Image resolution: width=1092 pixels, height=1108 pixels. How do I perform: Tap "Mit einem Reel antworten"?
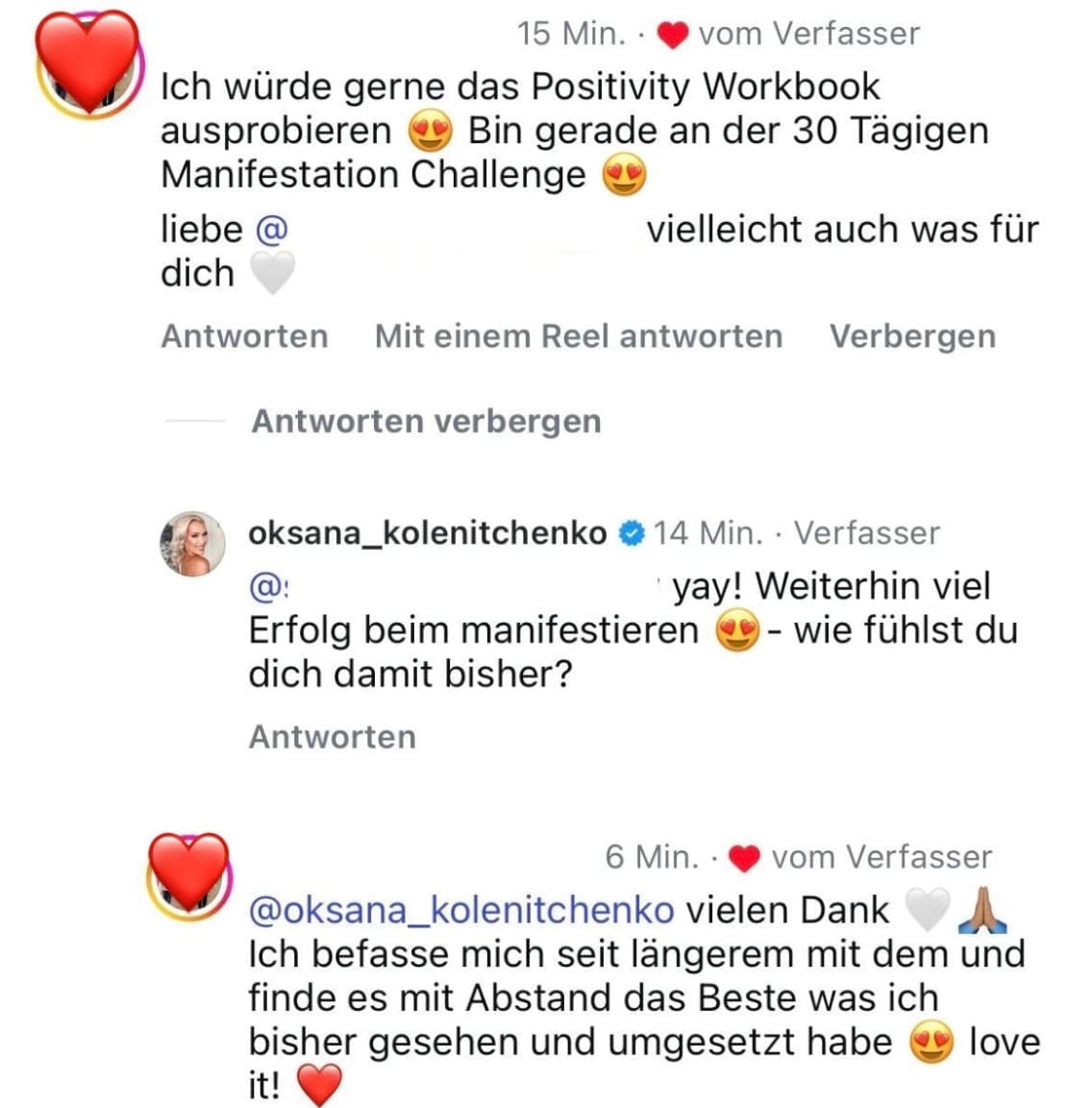[x=578, y=336]
